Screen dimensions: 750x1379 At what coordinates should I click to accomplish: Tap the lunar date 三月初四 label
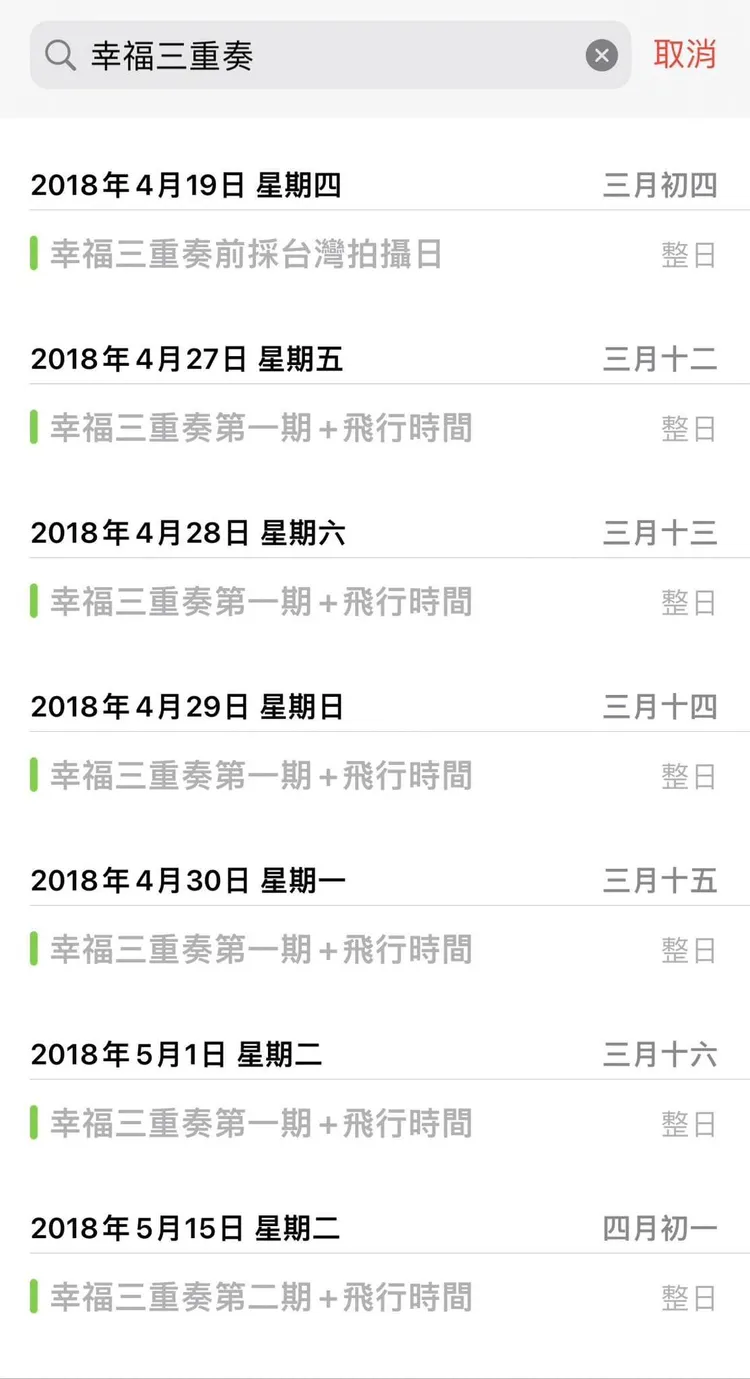pyautogui.click(x=660, y=184)
